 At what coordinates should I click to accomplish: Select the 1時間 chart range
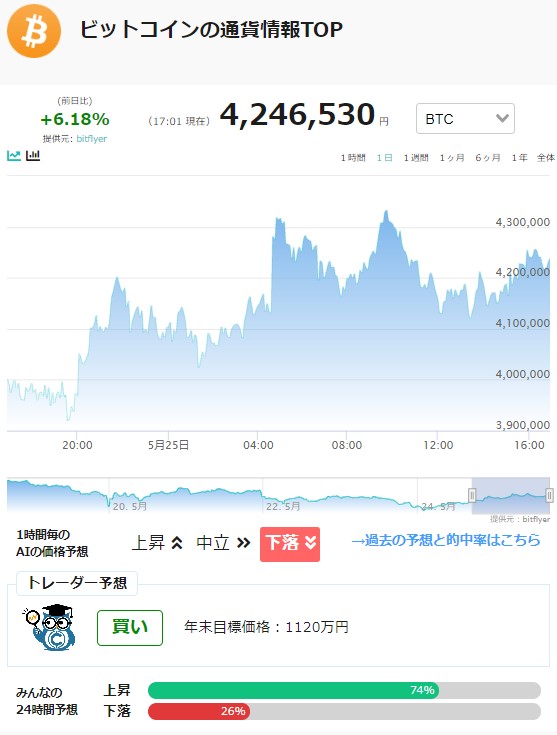tap(353, 158)
